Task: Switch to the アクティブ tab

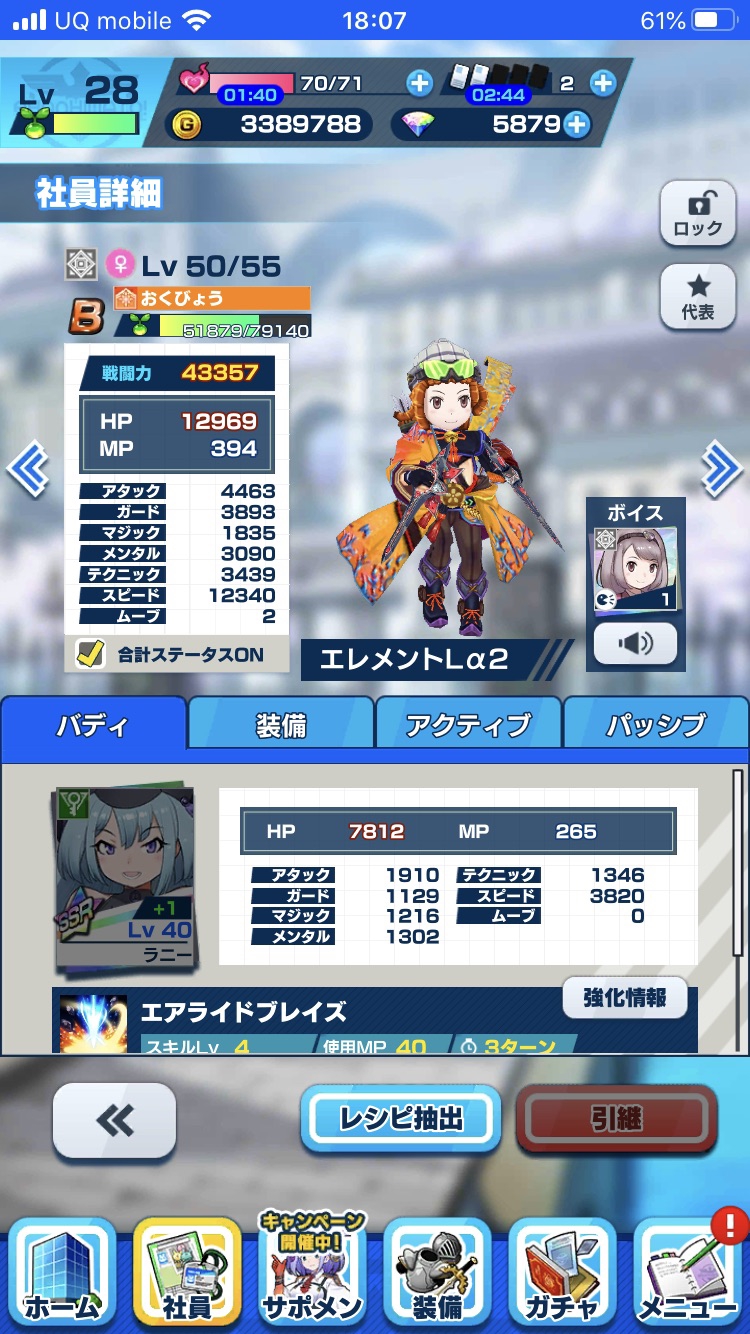Action: (x=468, y=725)
